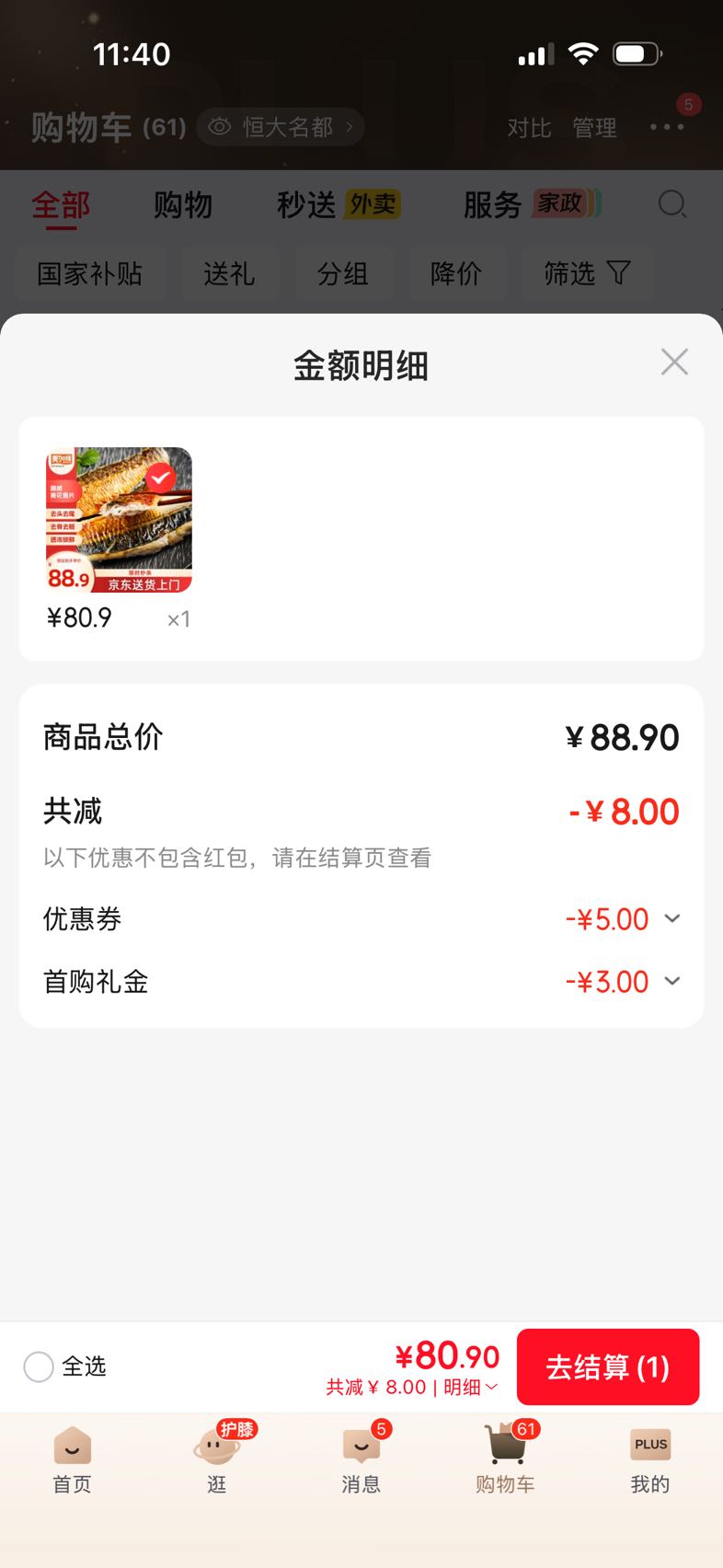Collapse the 明细 link beside 共减 ¥8.00

point(471,1388)
